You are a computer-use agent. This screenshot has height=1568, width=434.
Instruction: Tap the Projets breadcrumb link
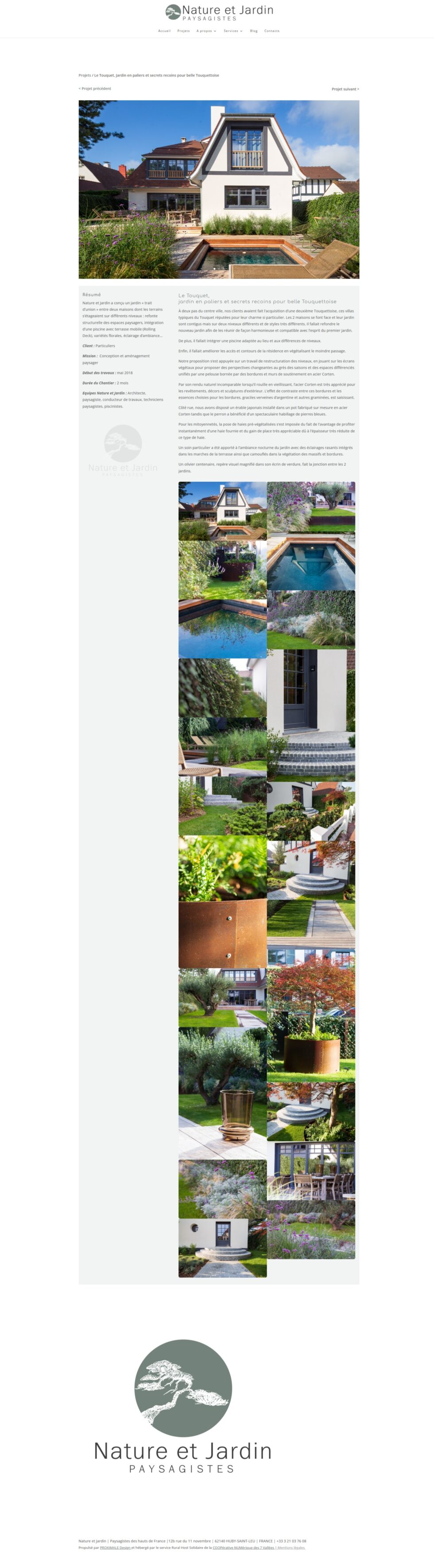[85, 75]
